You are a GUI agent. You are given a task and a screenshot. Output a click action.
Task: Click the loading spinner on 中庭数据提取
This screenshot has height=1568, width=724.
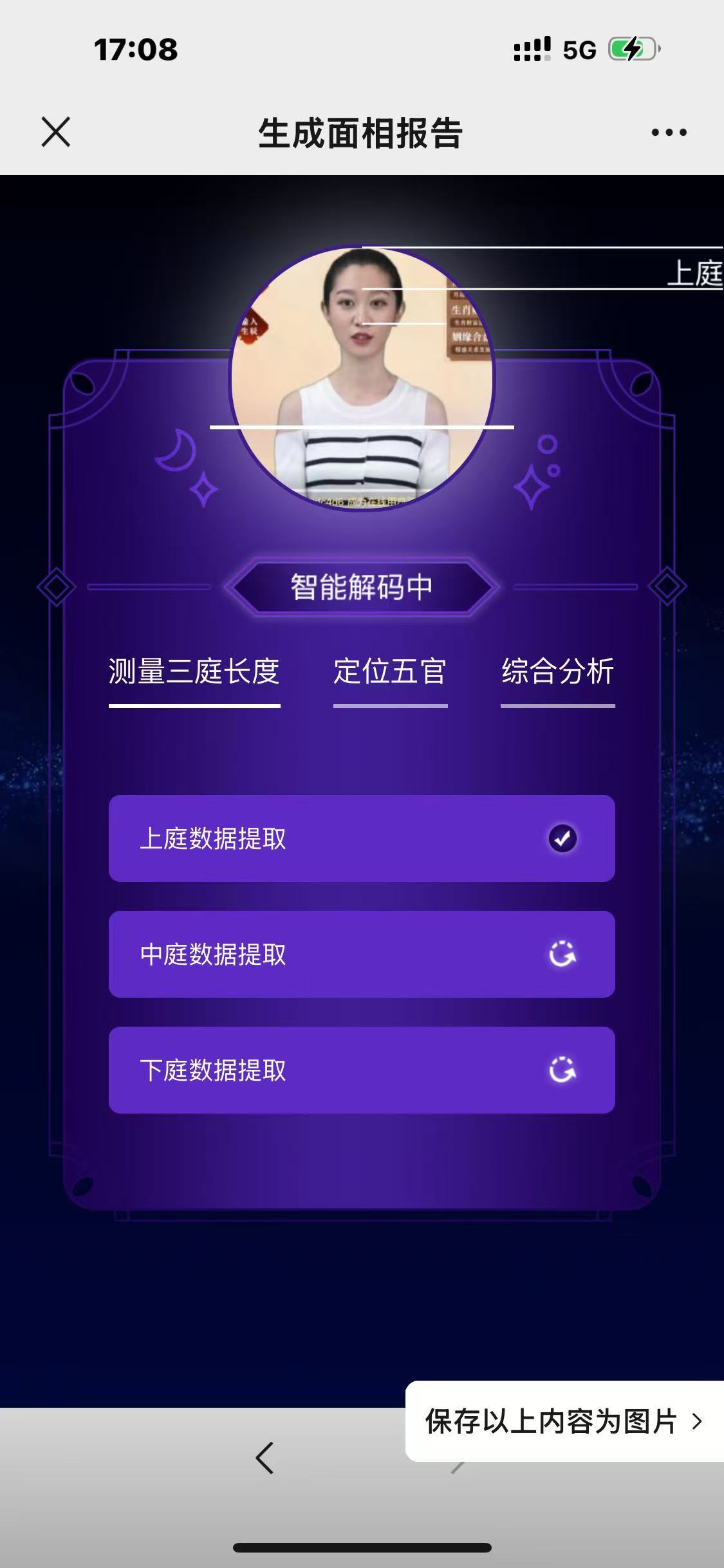(x=562, y=955)
